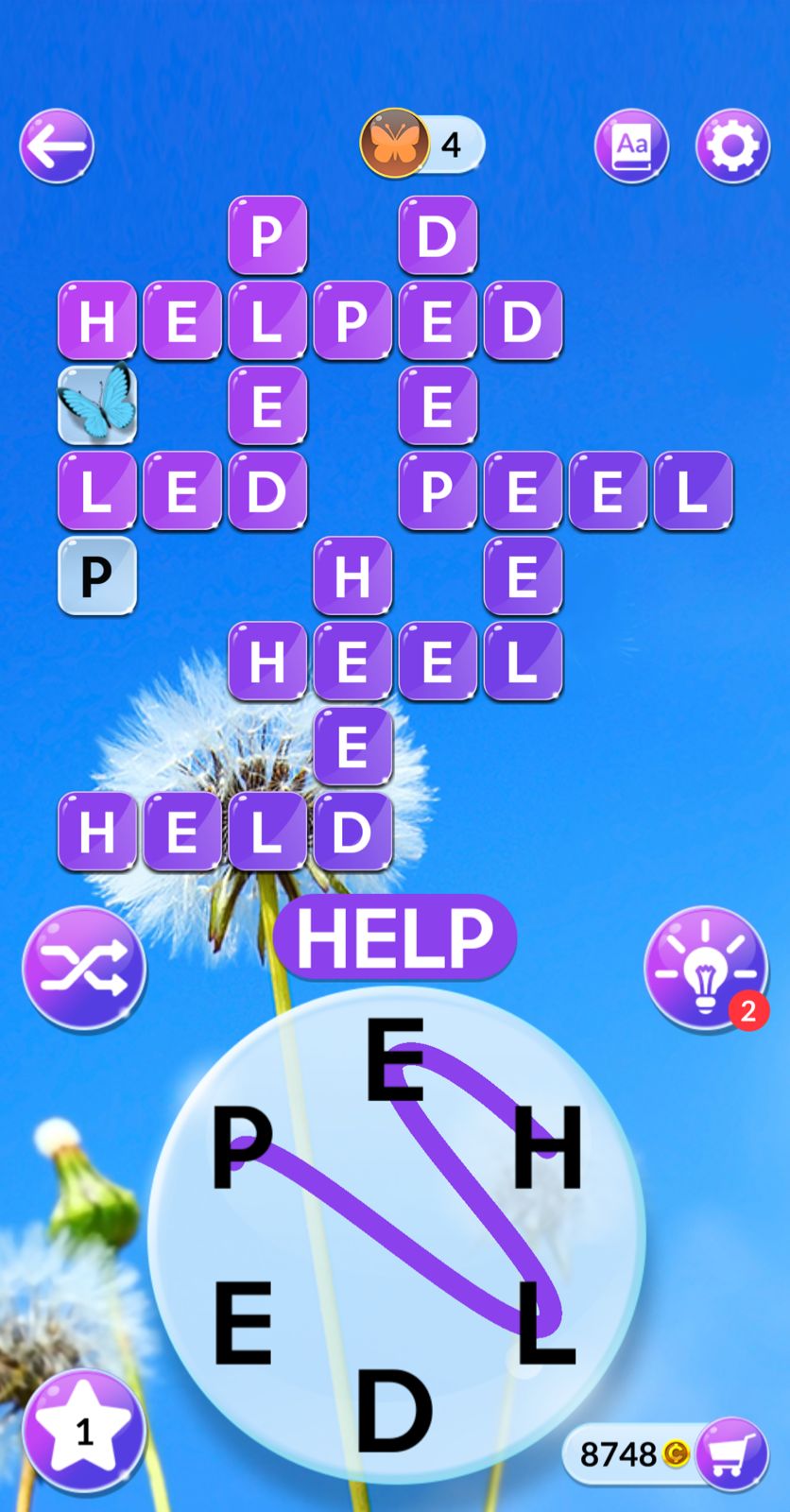Tap the uncovered P tile on the board
790x1512 pixels.
[95, 575]
